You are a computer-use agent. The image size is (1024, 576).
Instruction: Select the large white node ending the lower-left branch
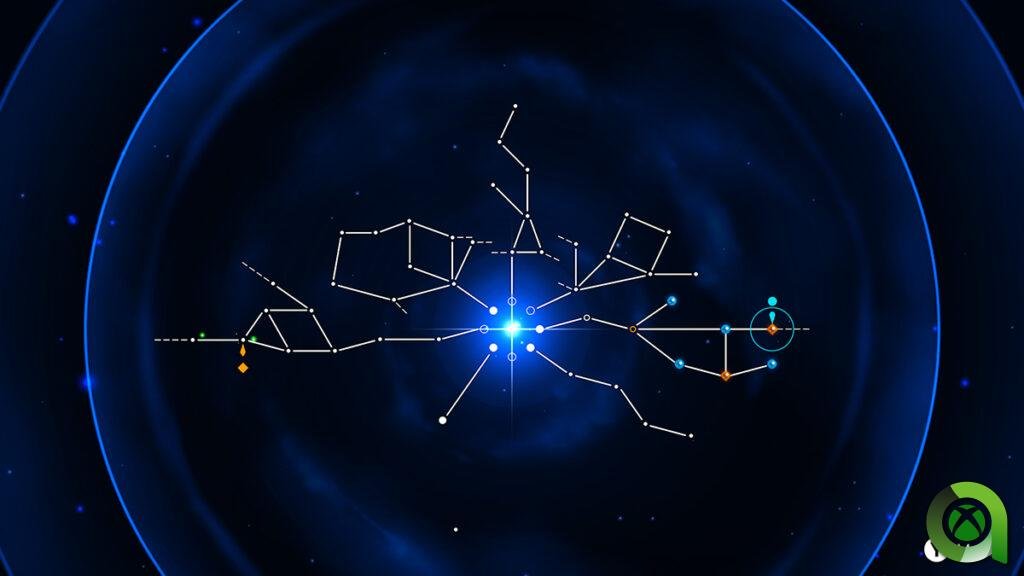(443, 420)
